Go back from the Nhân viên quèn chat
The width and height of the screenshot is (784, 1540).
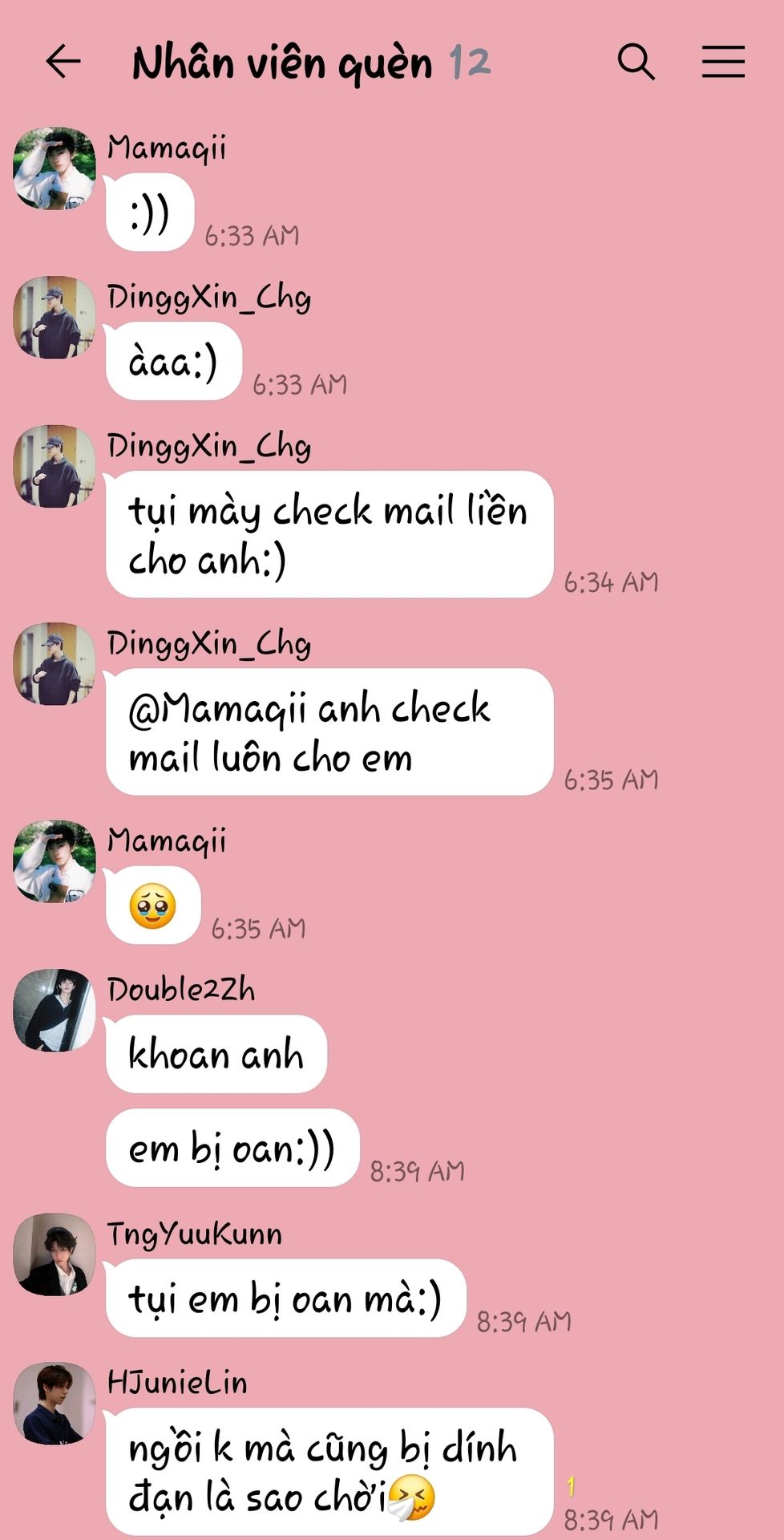point(63,62)
